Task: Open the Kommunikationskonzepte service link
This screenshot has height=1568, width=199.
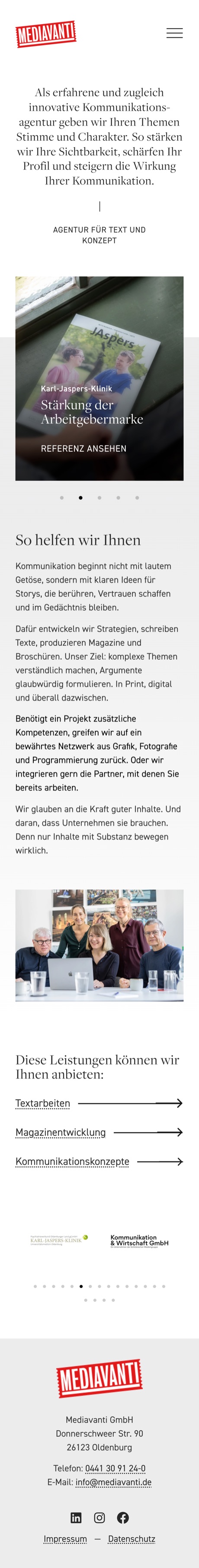Action: pos(72,1162)
